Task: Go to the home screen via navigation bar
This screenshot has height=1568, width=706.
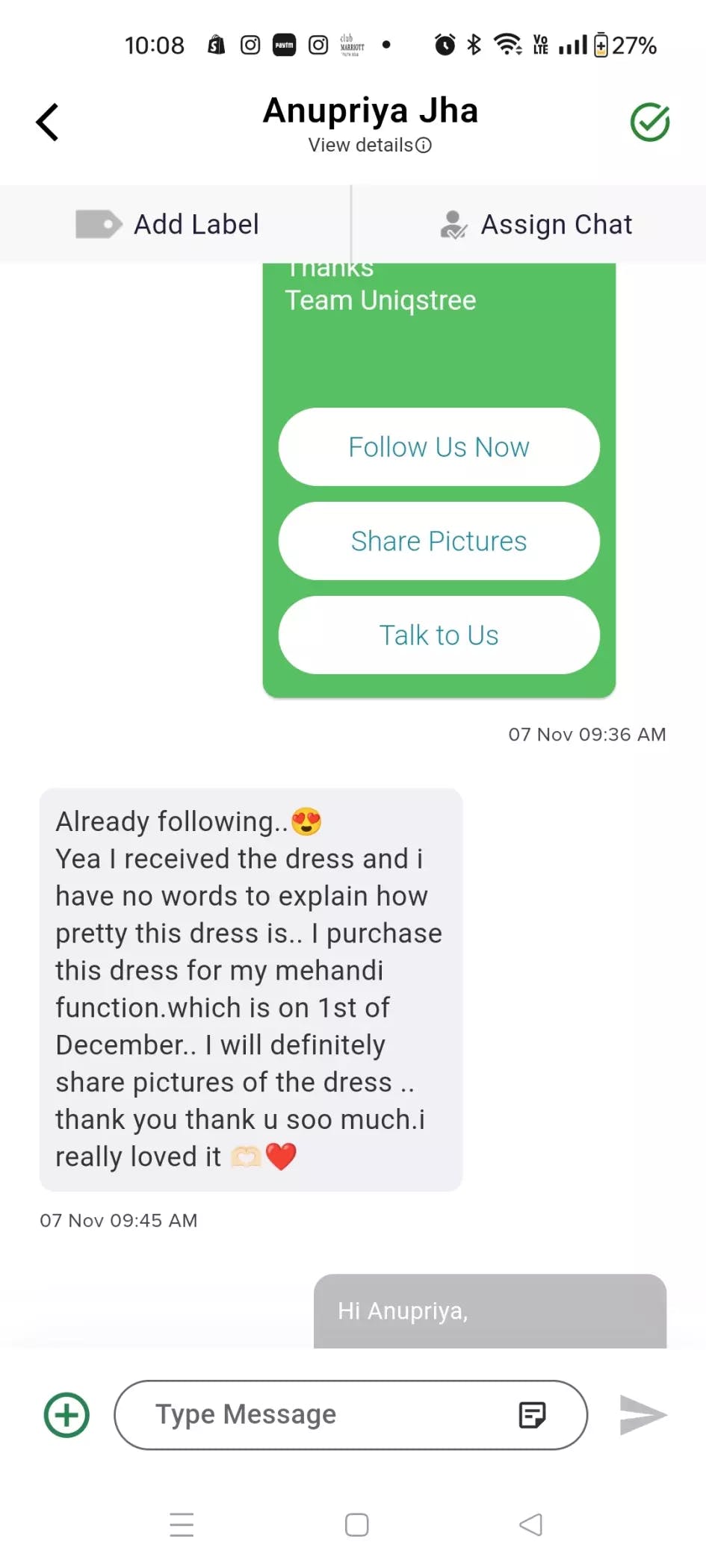Action: (x=357, y=1525)
